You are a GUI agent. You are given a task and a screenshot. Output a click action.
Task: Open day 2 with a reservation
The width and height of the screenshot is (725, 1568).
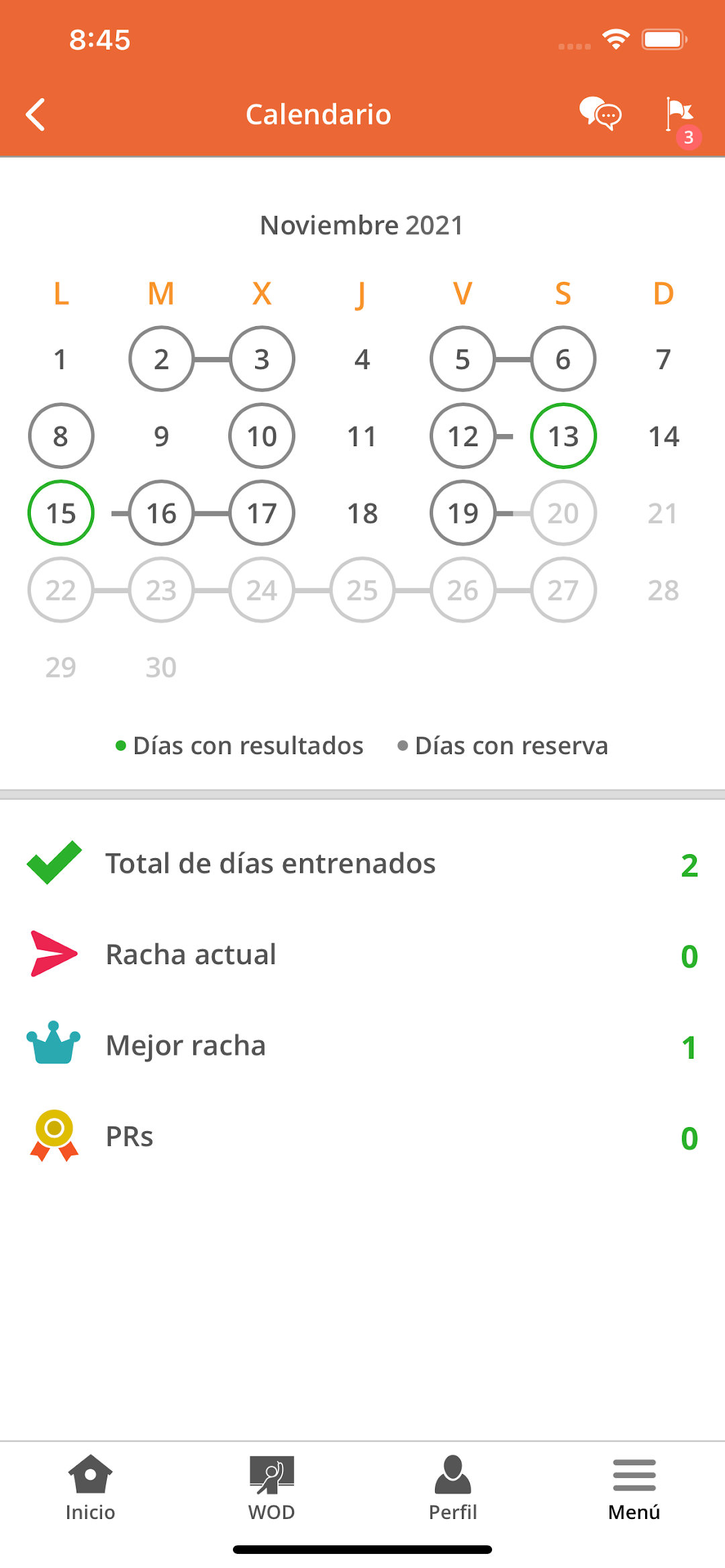tap(161, 359)
